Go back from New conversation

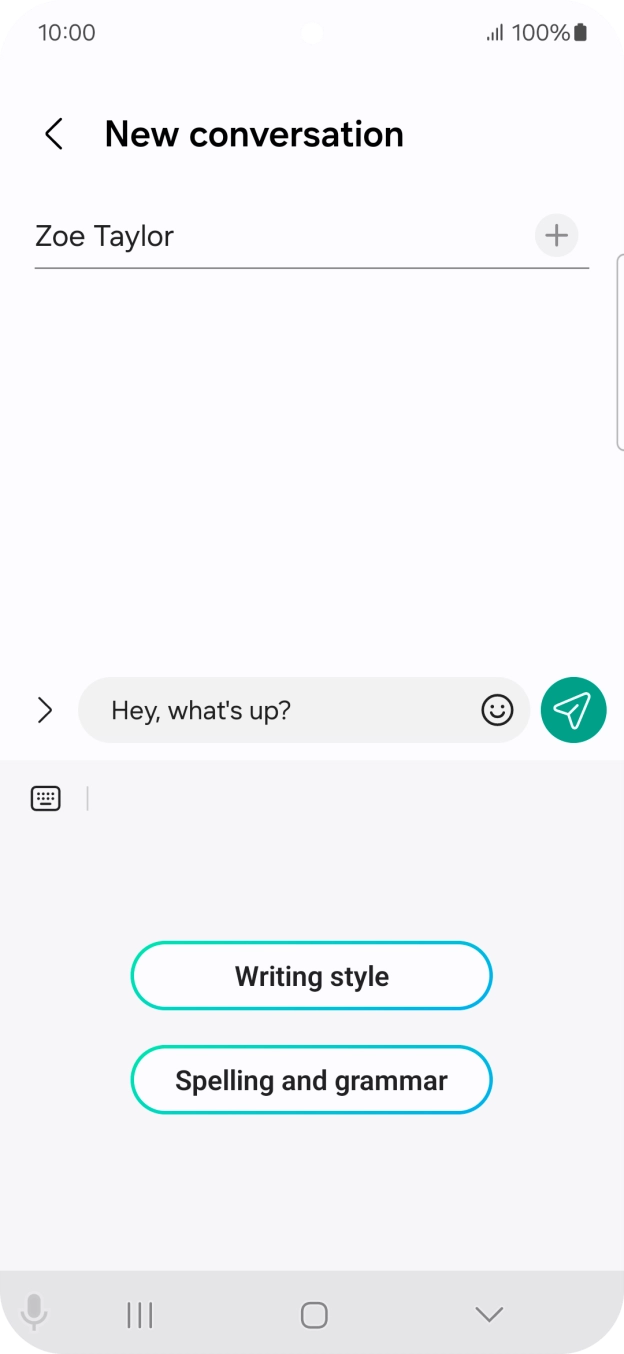point(54,134)
